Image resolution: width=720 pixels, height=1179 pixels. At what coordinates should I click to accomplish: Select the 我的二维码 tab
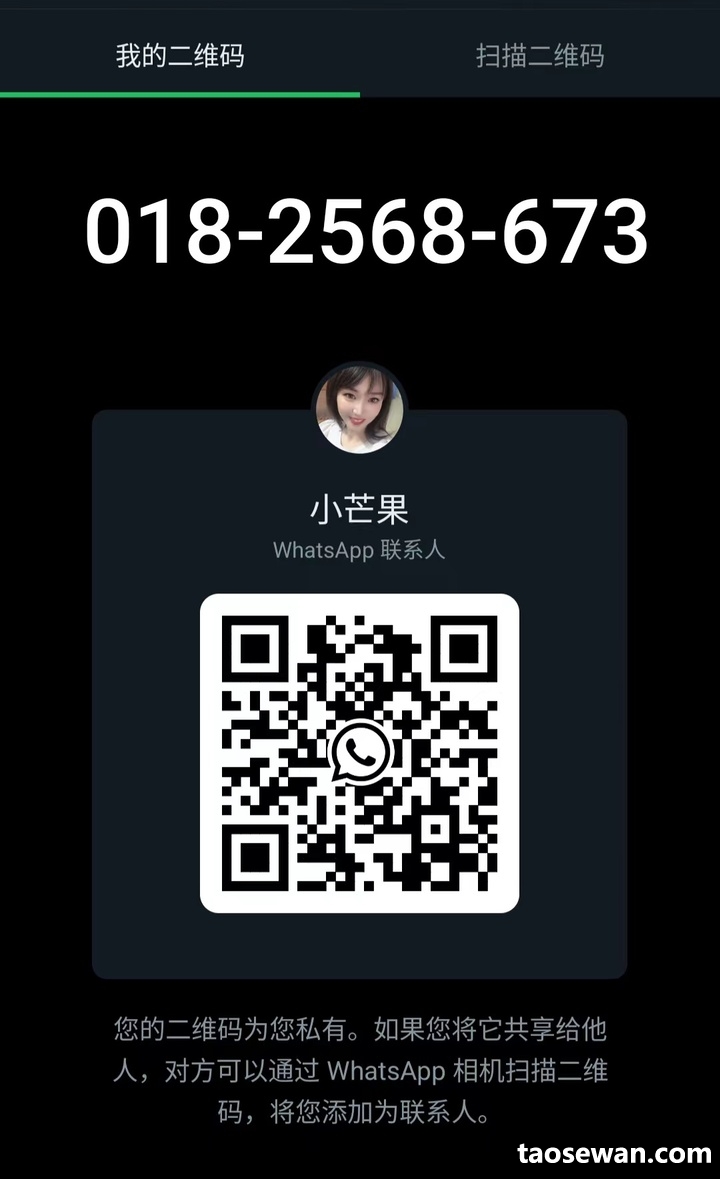[x=180, y=55]
